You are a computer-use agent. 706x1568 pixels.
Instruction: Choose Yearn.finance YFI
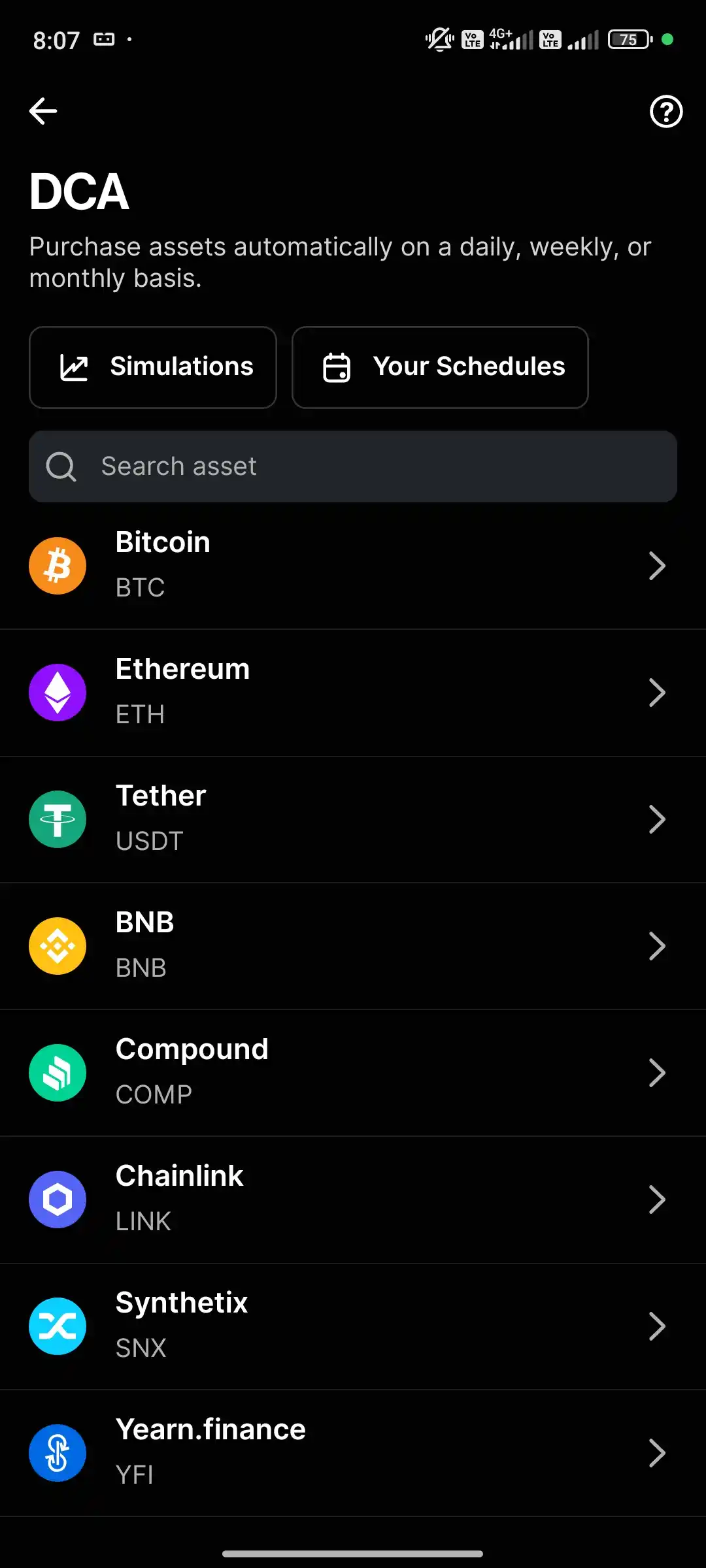click(x=353, y=1453)
